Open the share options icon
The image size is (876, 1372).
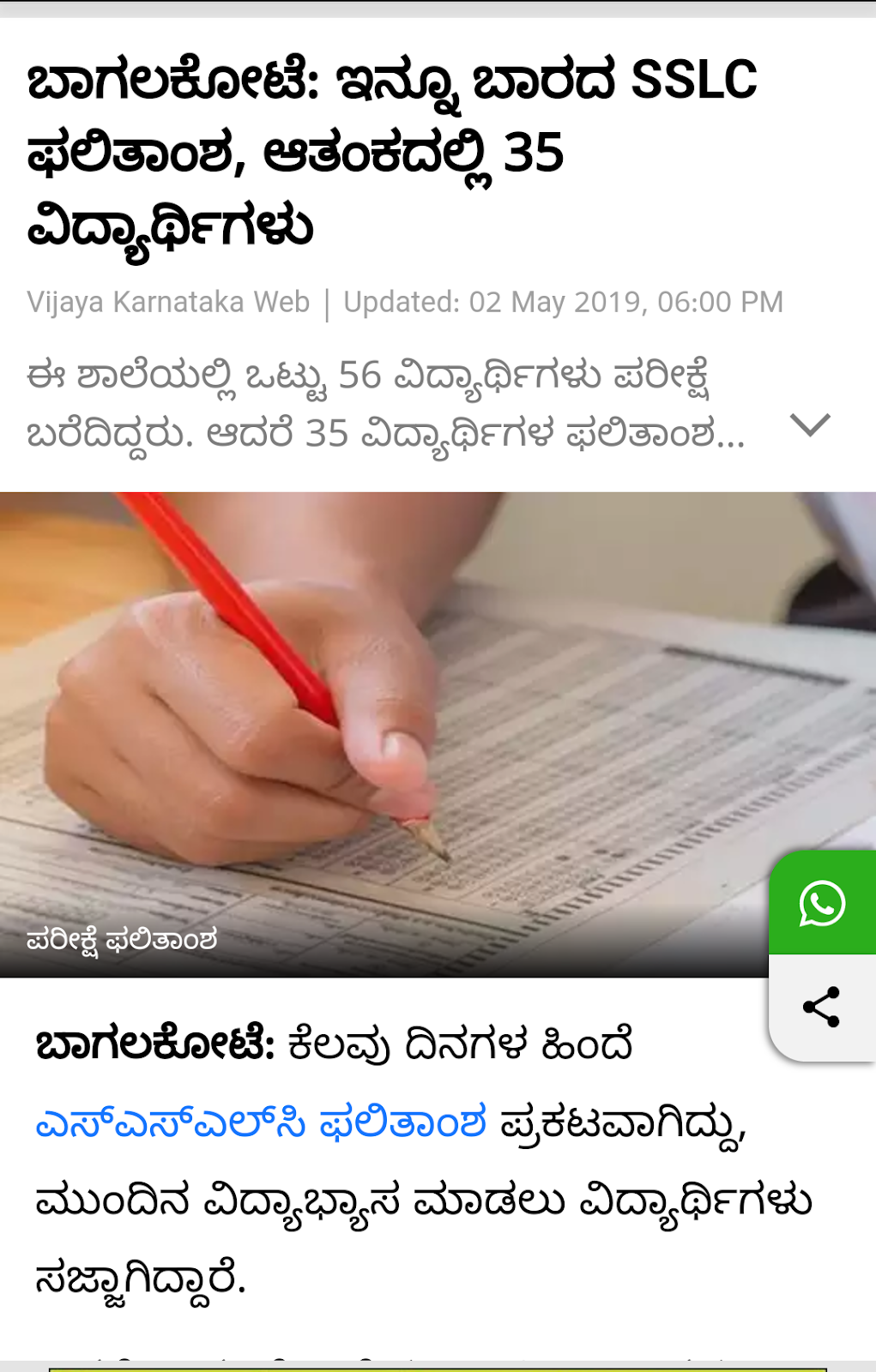(x=821, y=1008)
